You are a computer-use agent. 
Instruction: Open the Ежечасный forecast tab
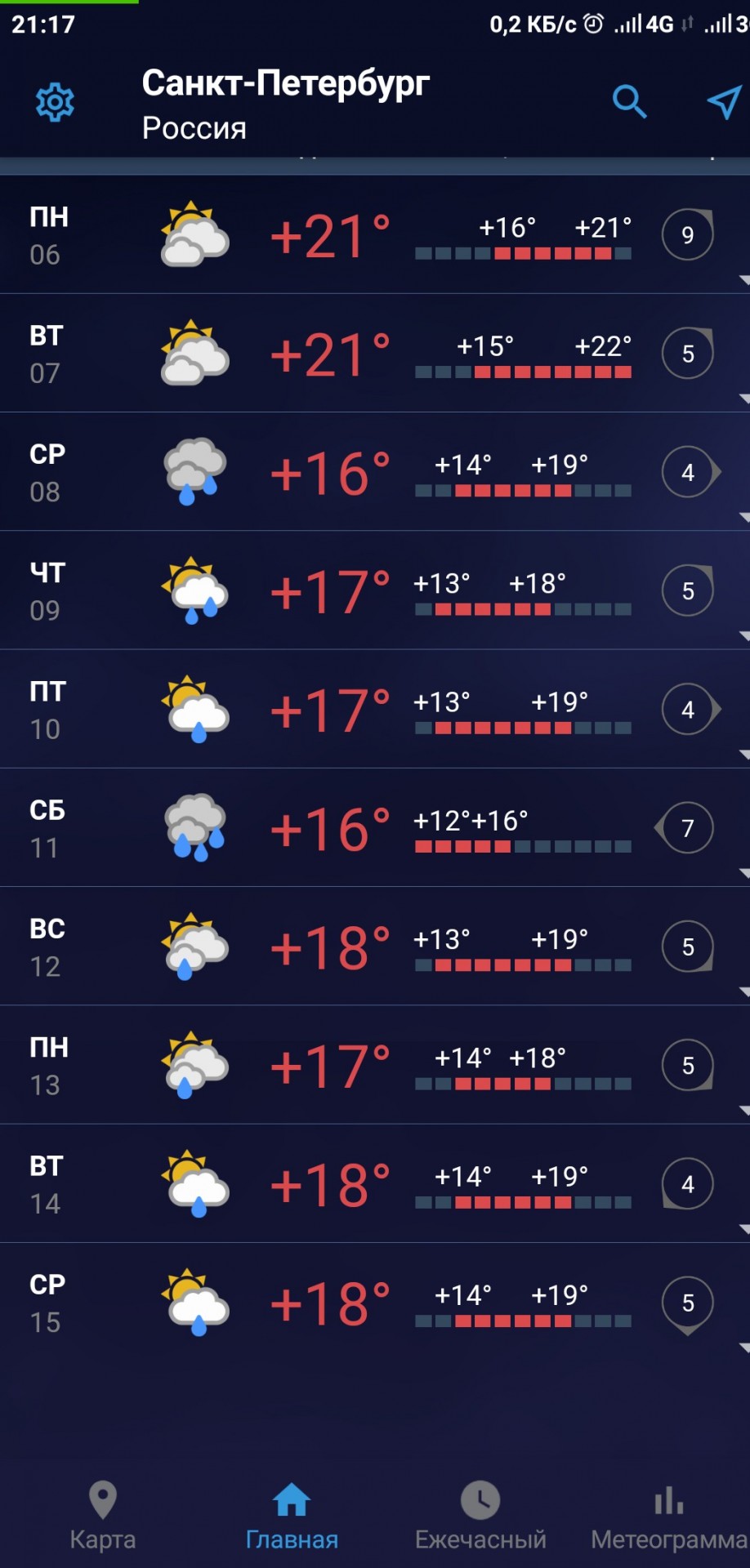point(480,1516)
